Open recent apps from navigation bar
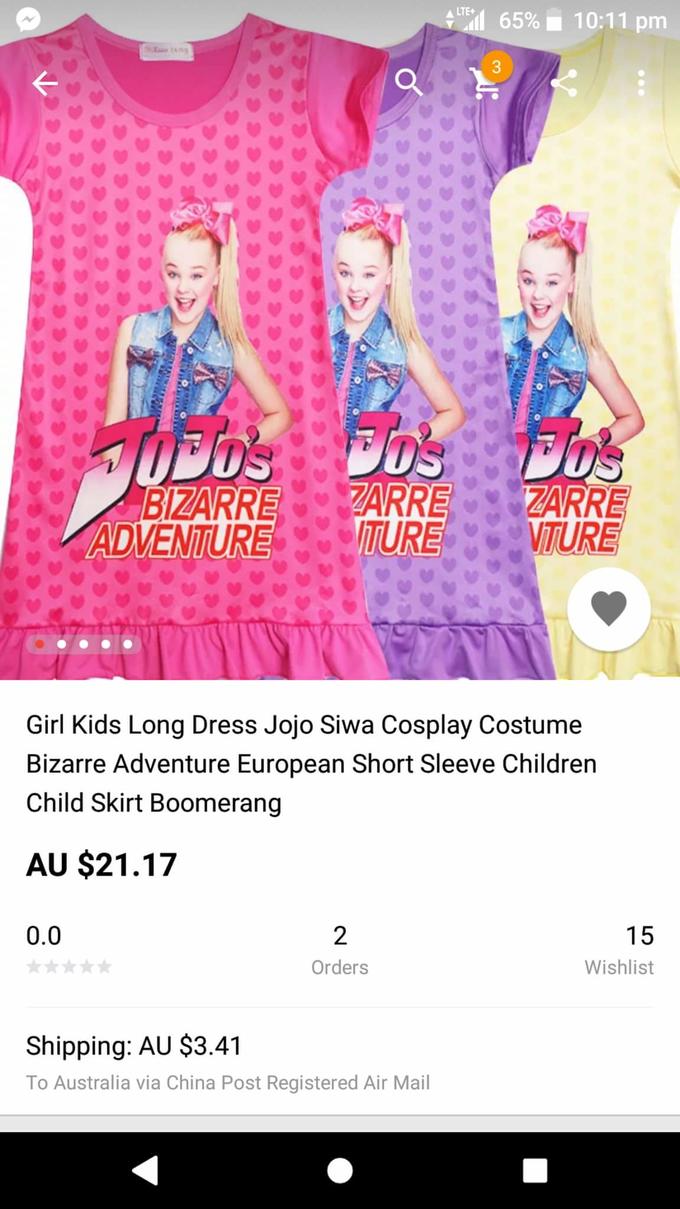Image resolution: width=680 pixels, height=1209 pixels. [535, 1170]
